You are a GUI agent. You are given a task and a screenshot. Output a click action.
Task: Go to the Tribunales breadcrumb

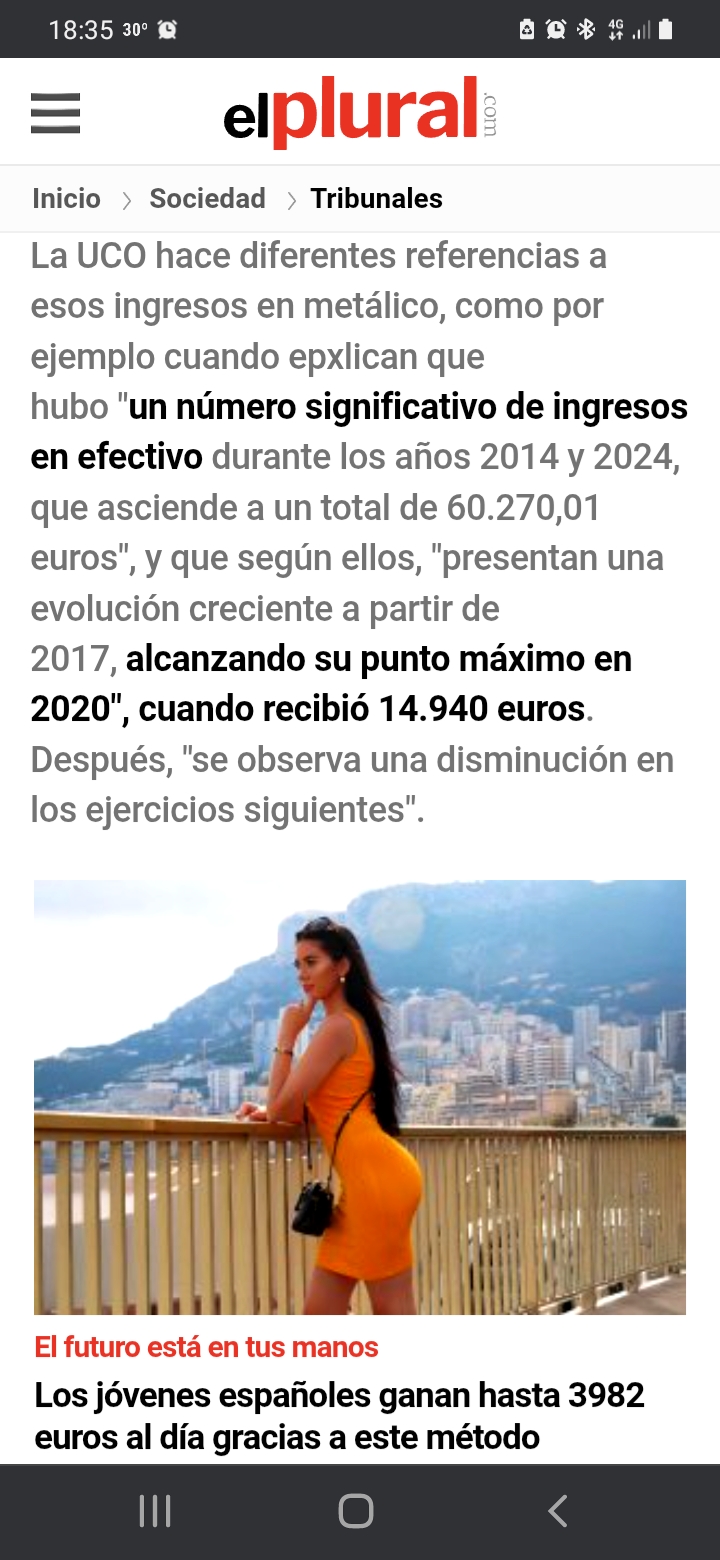pyautogui.click(x=376, y=198)
